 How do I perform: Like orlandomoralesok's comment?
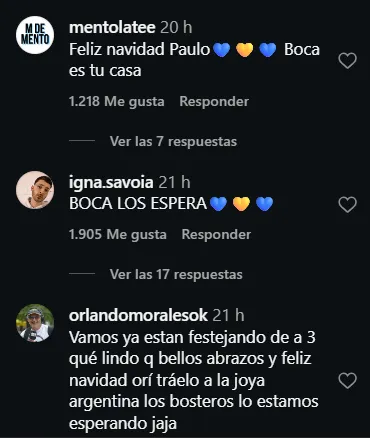click(347, 380)
